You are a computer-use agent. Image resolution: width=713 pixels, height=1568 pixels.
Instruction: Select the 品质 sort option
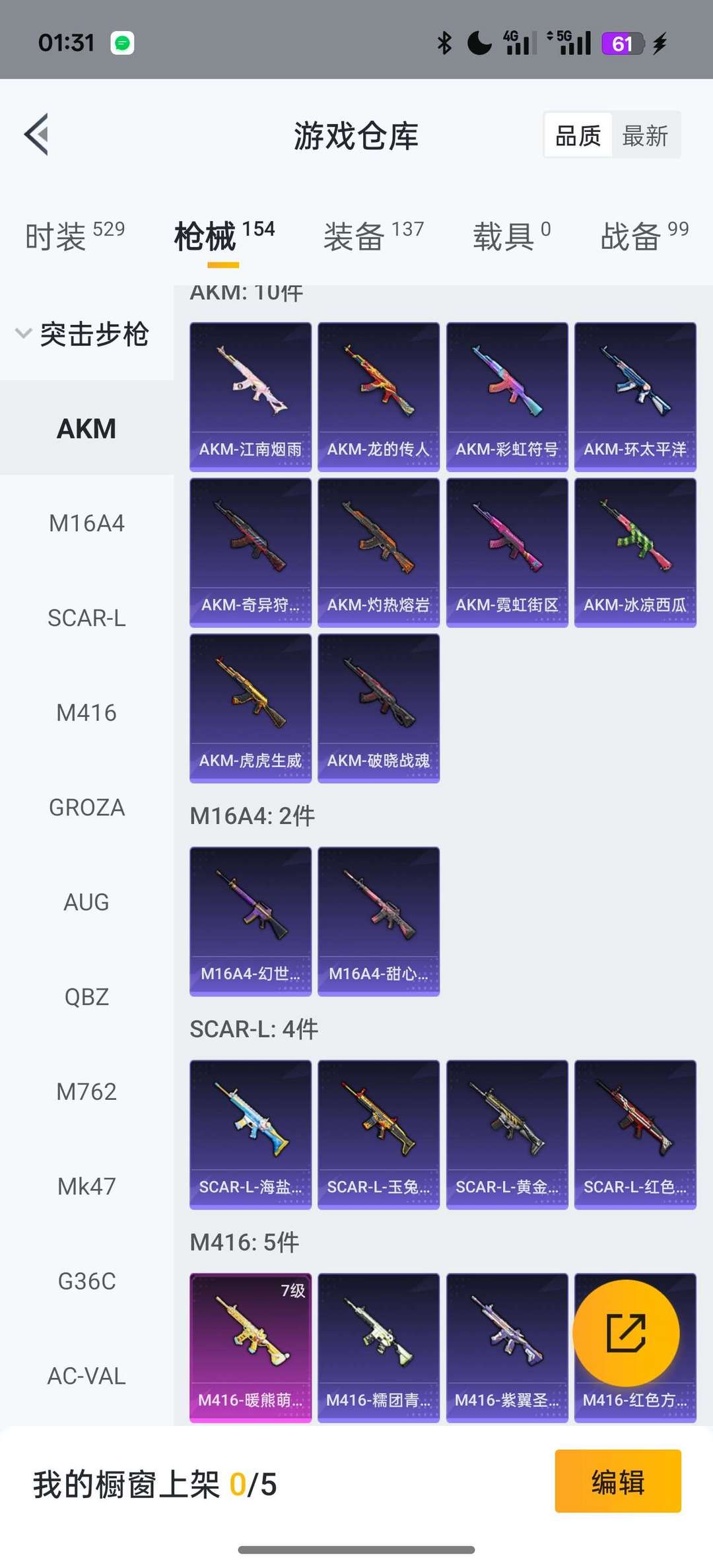pyautogui.click(x=578, y=136)
